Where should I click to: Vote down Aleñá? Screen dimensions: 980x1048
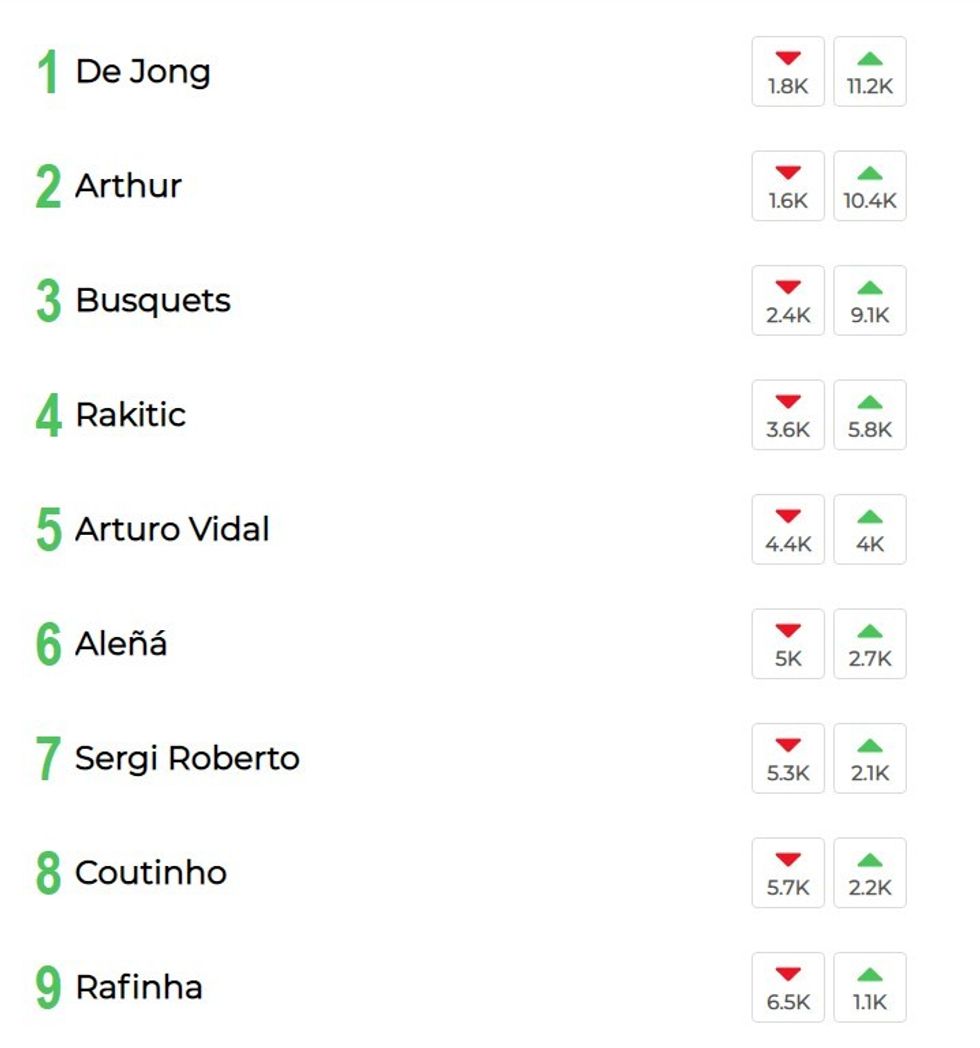788,644
